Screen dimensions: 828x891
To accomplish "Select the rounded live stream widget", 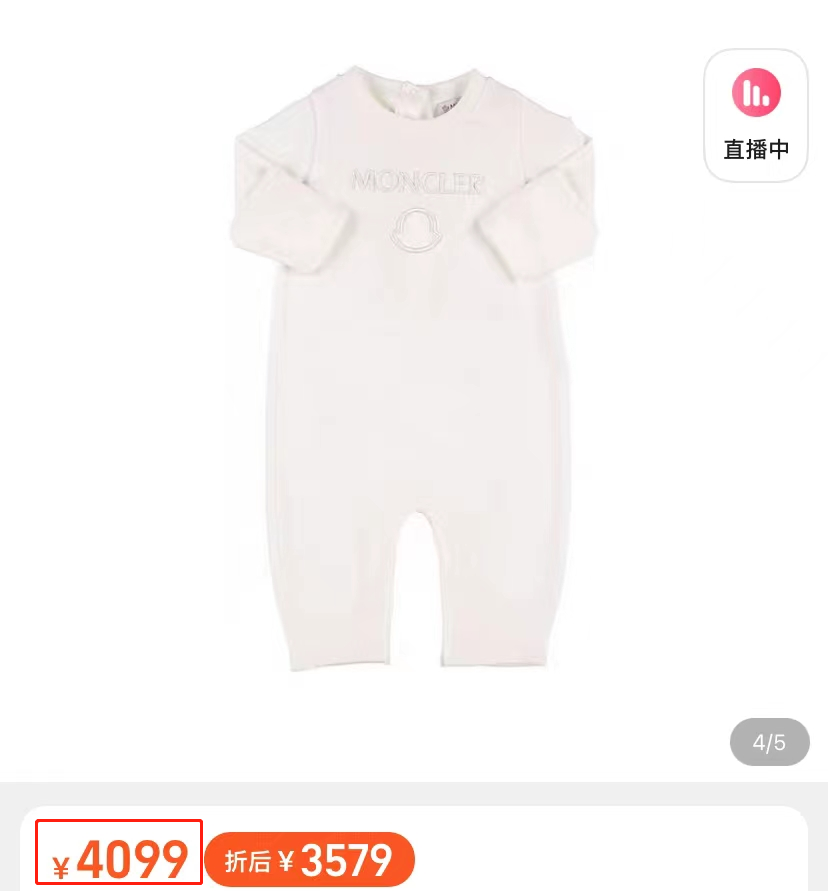I will click(755, 114).
